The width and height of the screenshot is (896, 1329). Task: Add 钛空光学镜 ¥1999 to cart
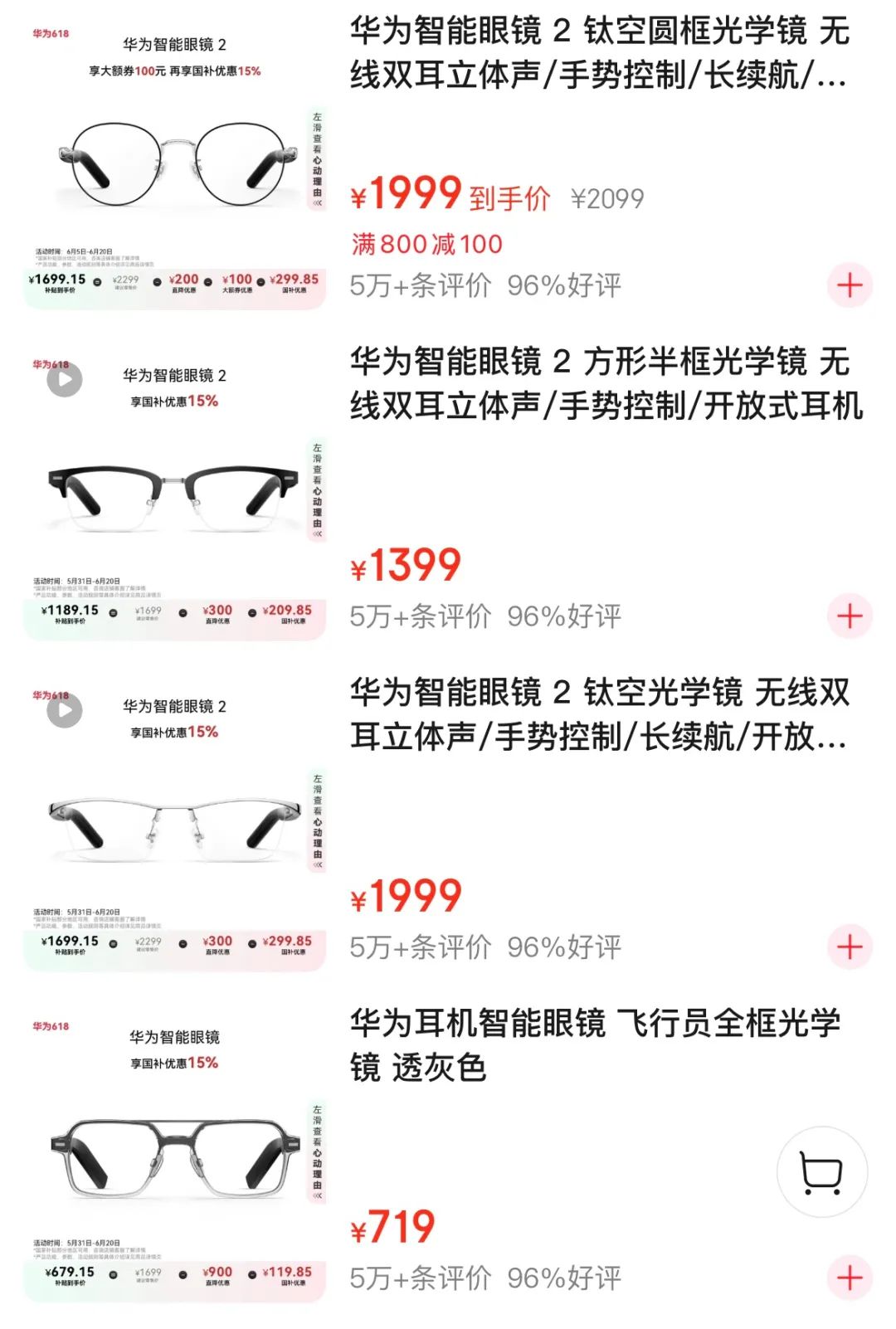850,947
